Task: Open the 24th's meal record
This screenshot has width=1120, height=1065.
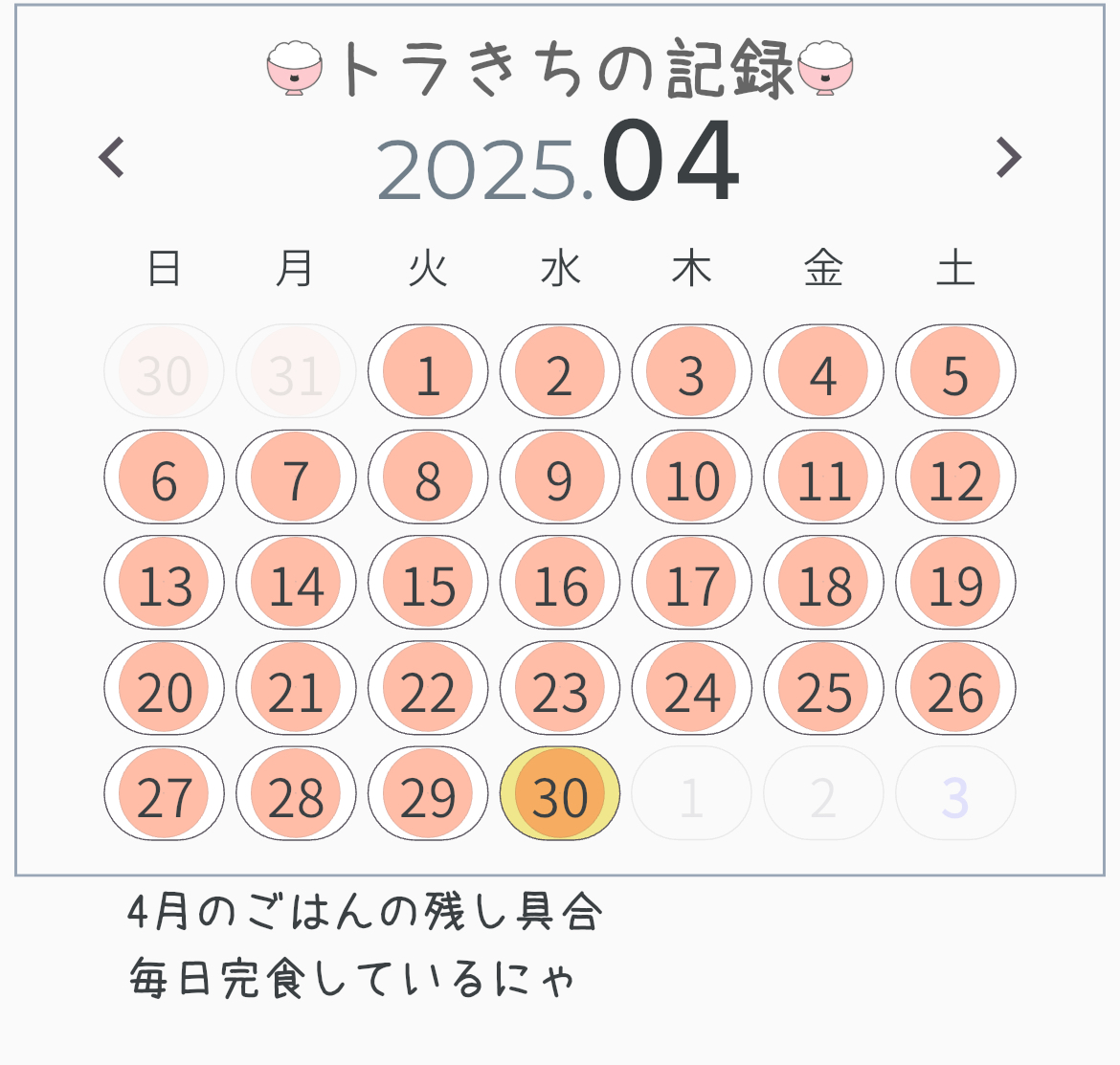Action: click(x=692, y=688)
